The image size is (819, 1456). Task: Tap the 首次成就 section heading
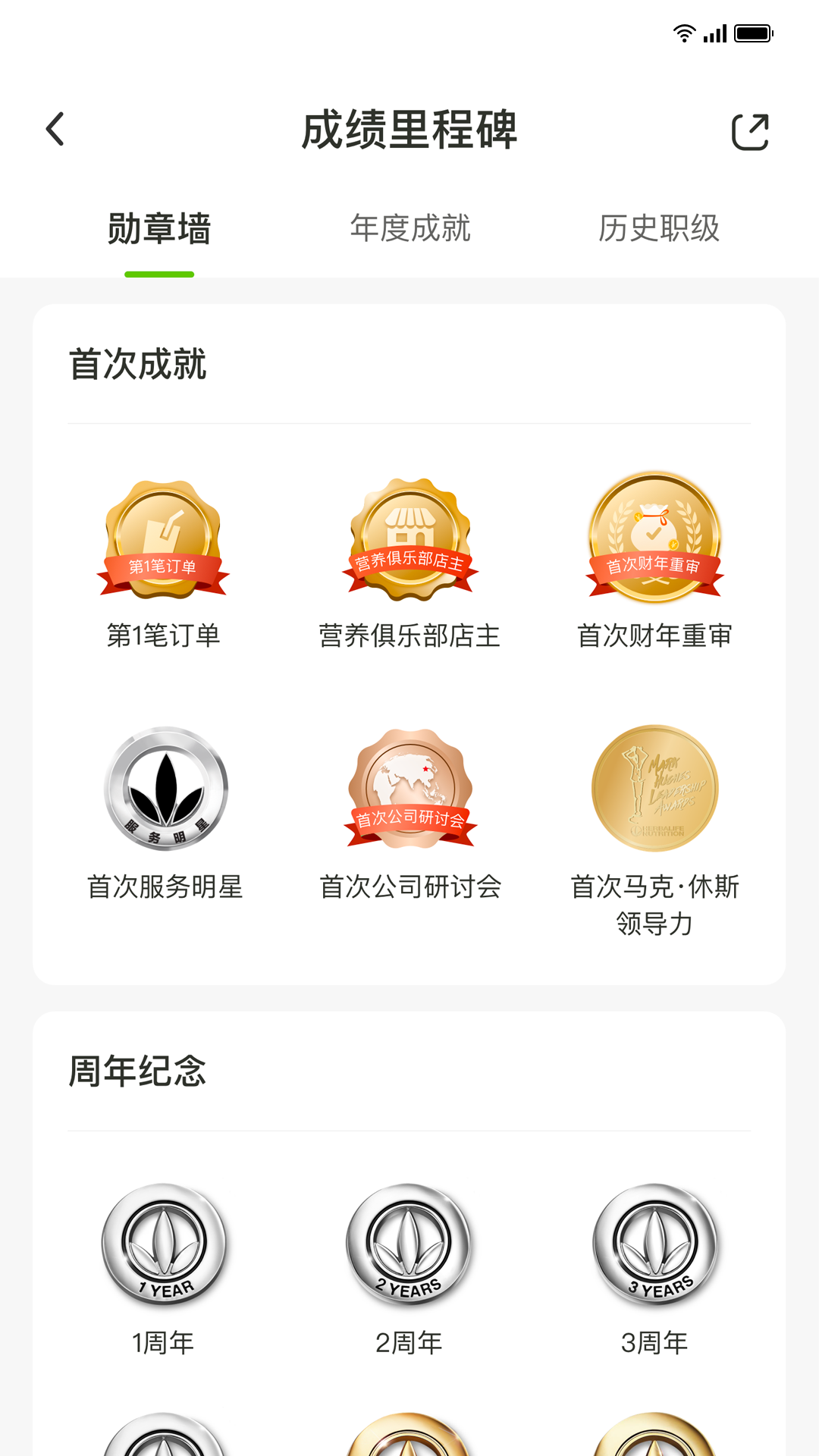[139, 364]
